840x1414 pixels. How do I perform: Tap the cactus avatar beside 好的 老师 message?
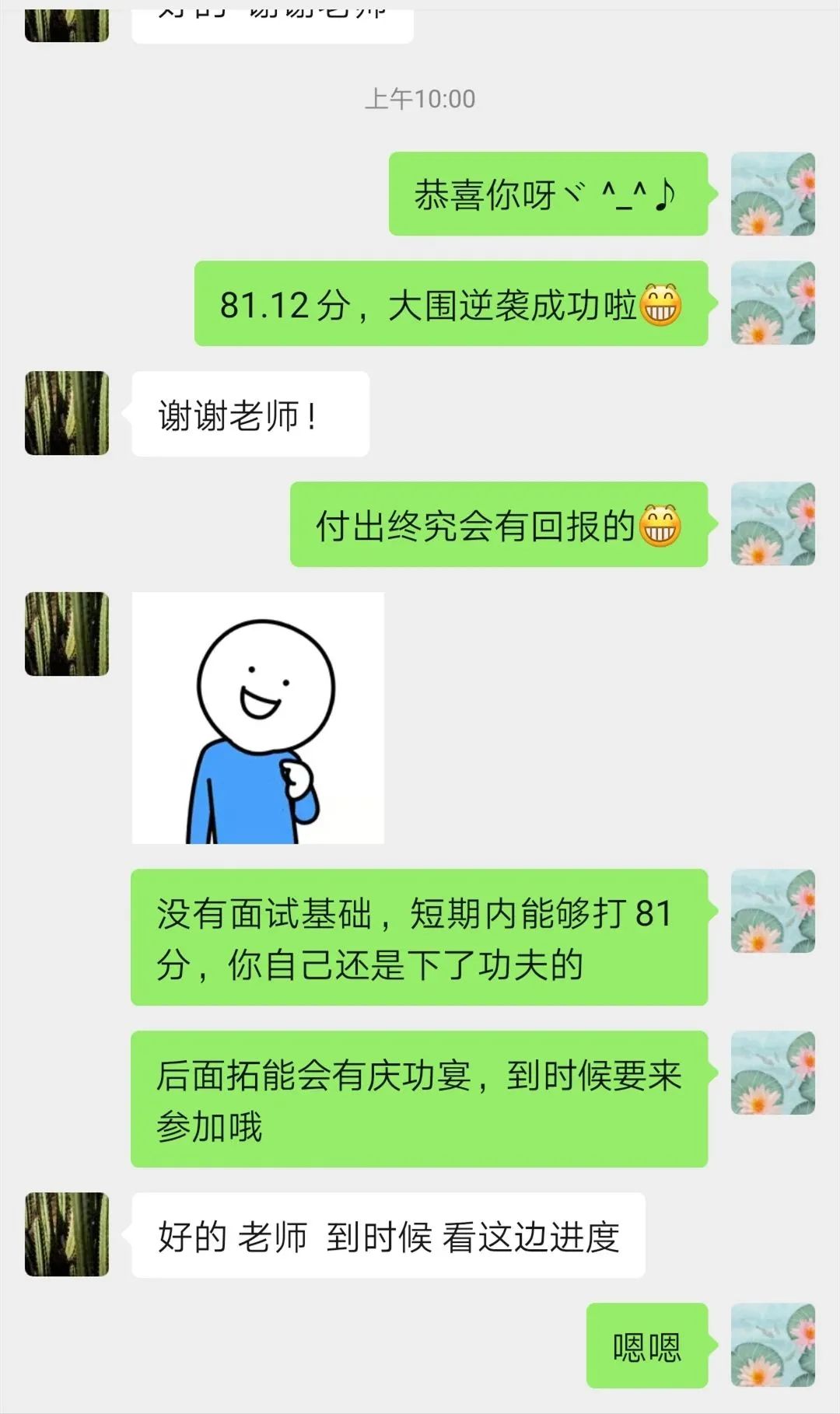click(x=67, y=1234)
